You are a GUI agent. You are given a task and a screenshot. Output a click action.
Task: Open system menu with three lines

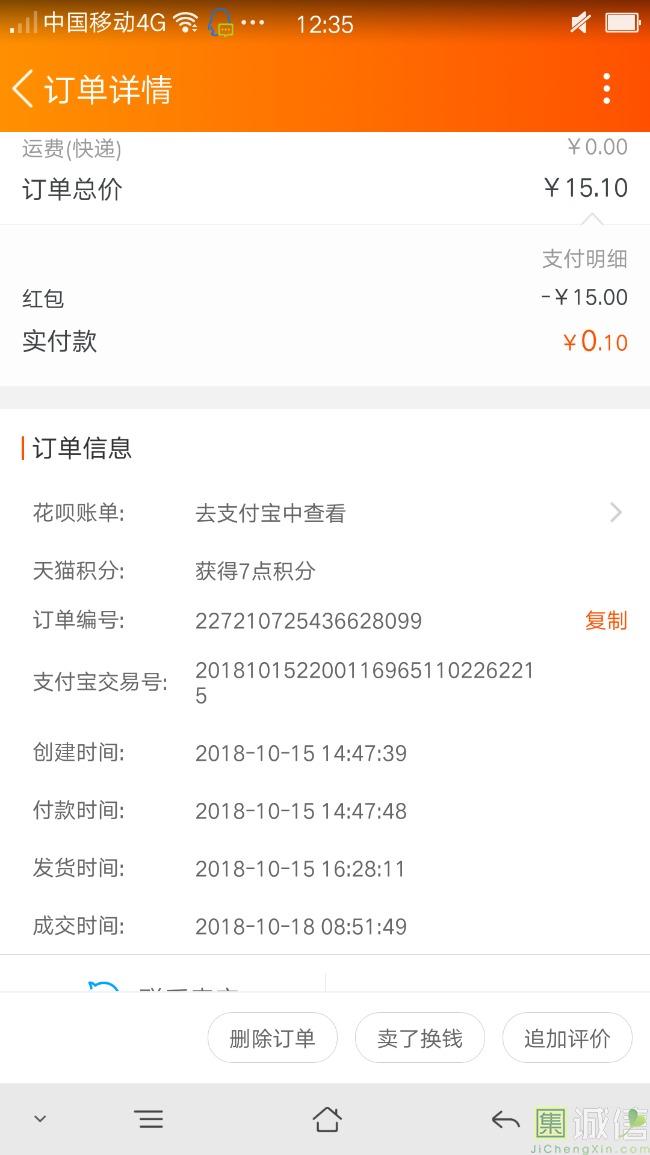pyautogui.click(x=150, y=1120)
